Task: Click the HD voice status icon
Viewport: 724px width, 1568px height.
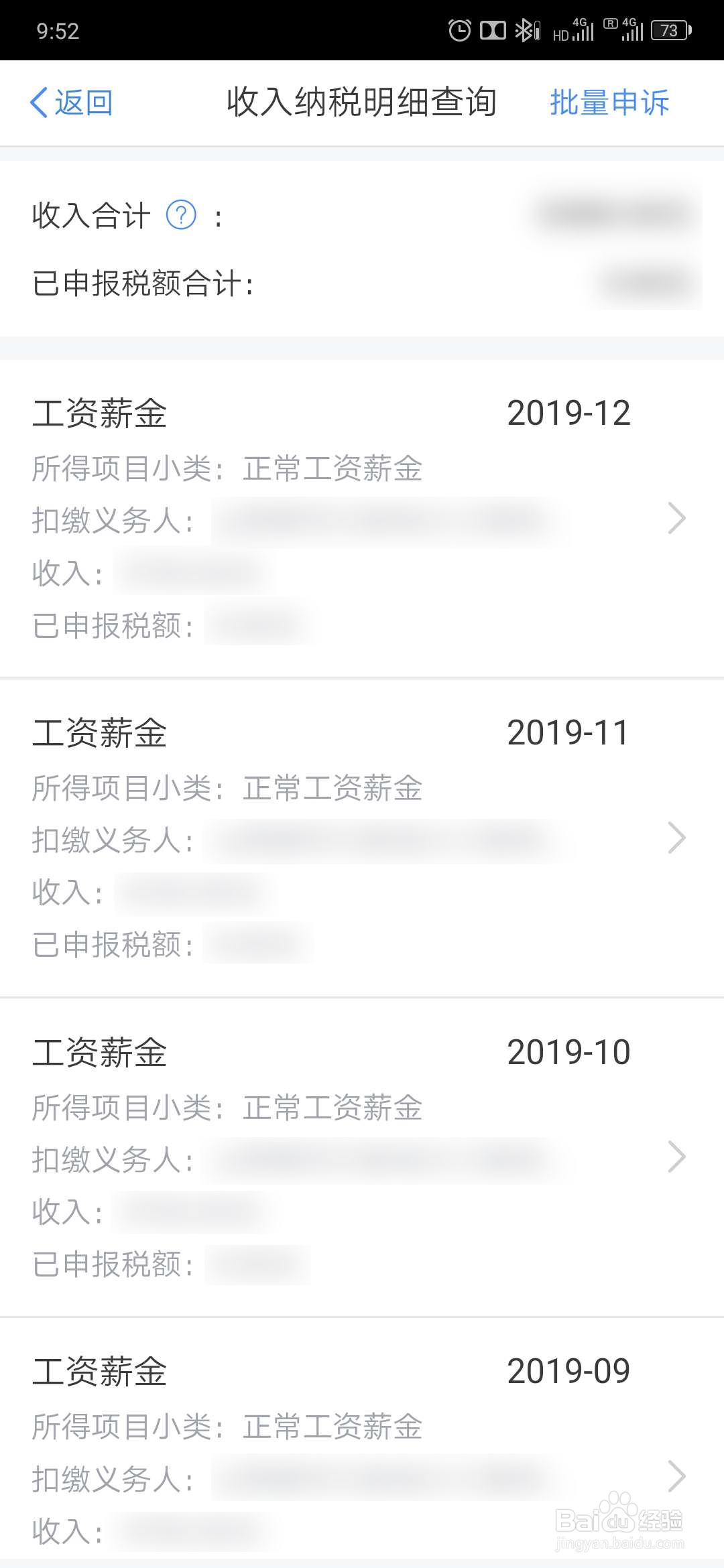Action: tap(560, 35)
